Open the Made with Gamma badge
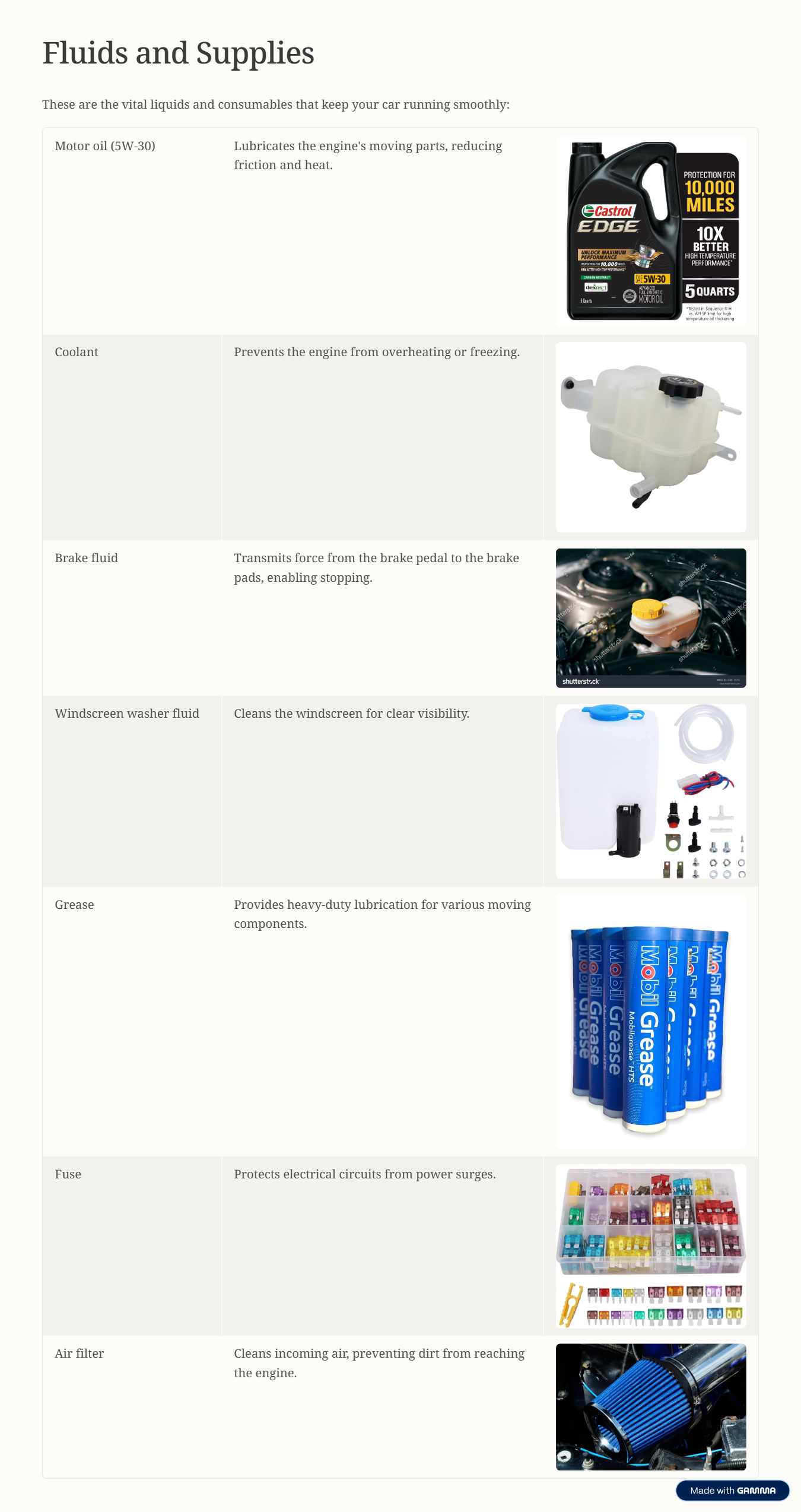The width and height of the screenshot is (801, 1512). (732, 1490)
